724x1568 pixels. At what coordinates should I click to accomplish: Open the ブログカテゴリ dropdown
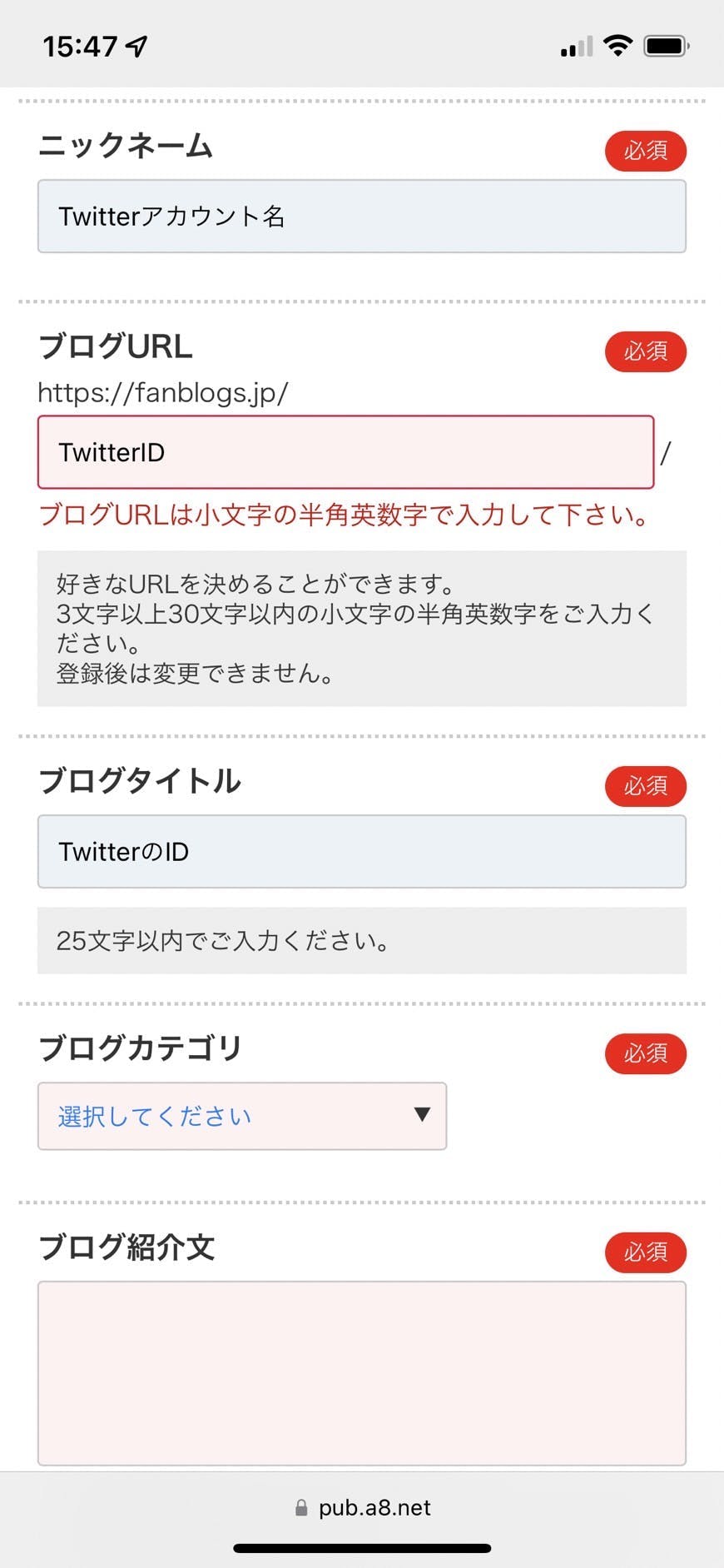click(x=242, y=1116)
